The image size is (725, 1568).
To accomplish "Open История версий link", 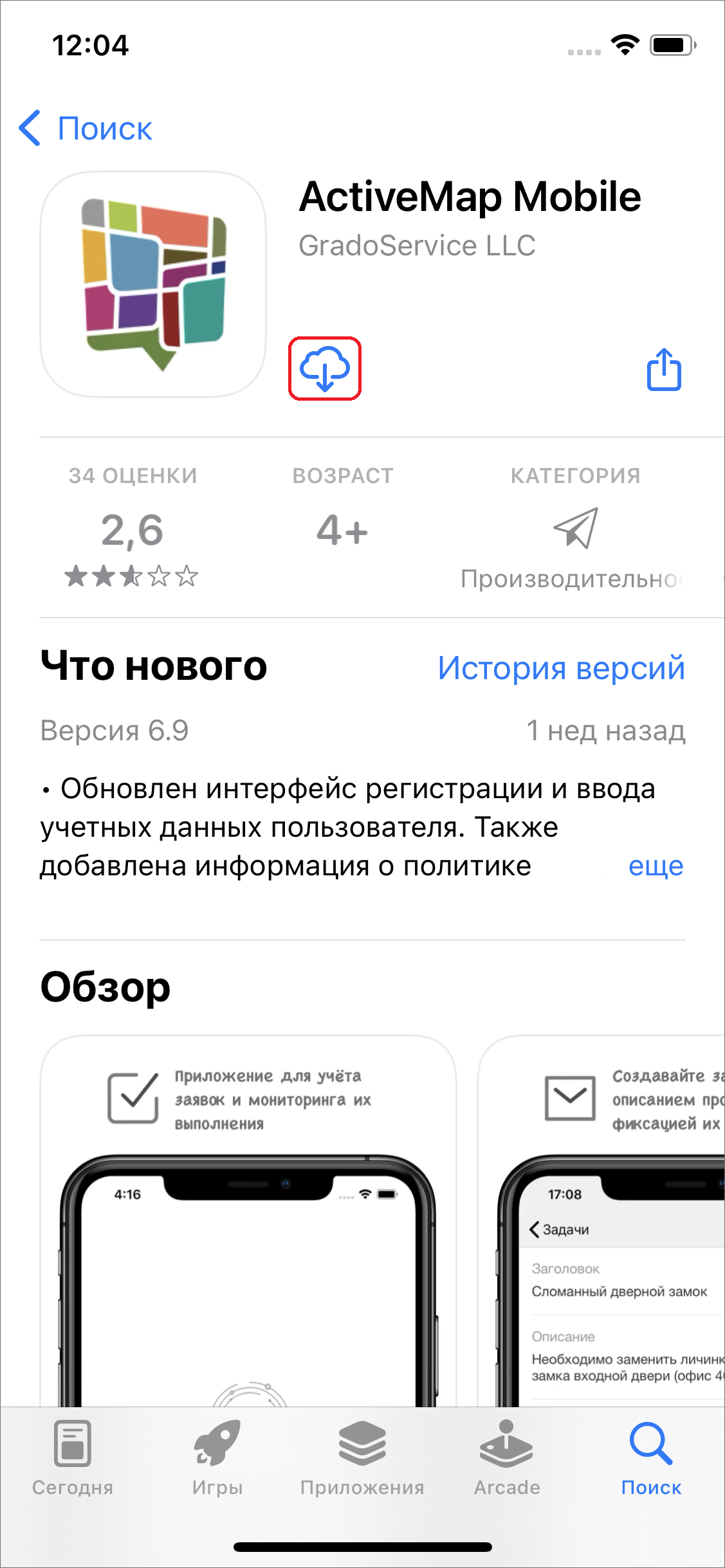I will (x=561, y=668).
